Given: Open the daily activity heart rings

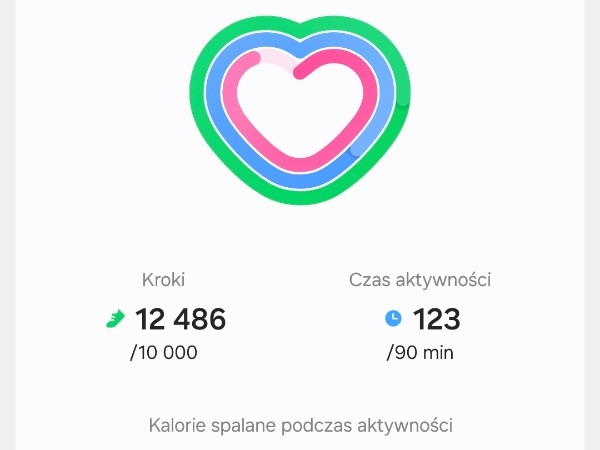Looking at the screenshot, I should (300, 110).
